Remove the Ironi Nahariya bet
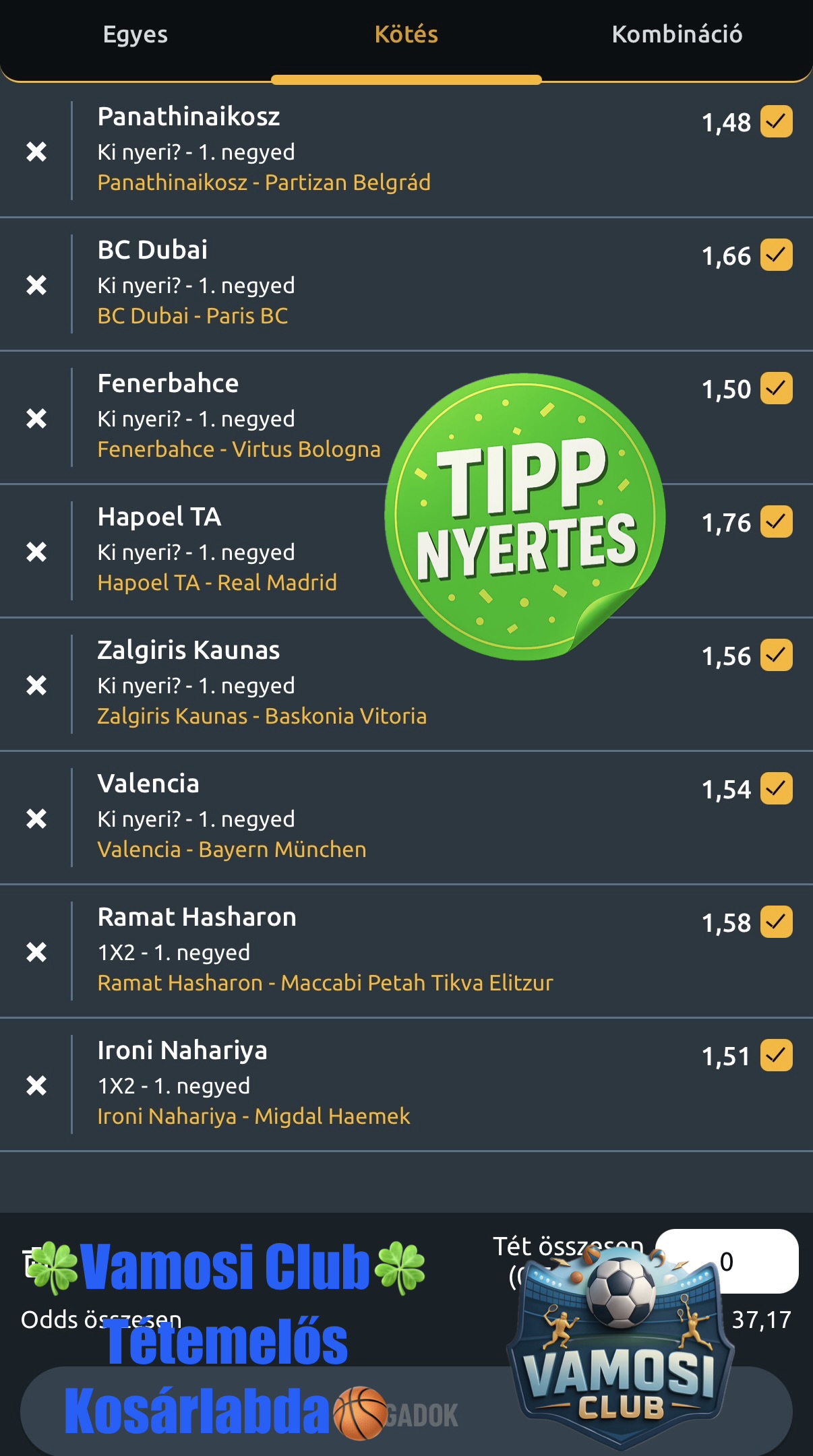Image resolution: width=813 pixels, height=1456 pixels. click(36, 1085)
